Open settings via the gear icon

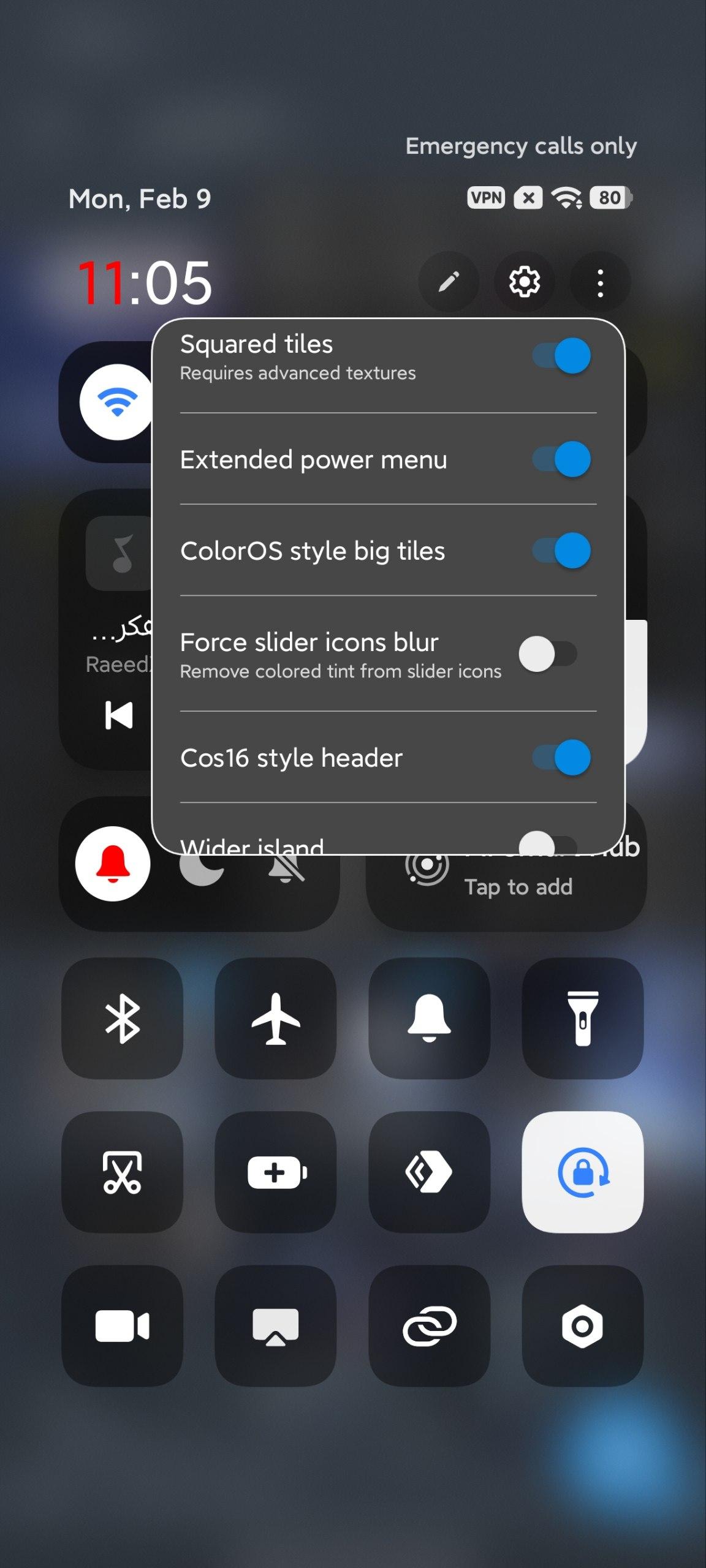tap(525, 282)
